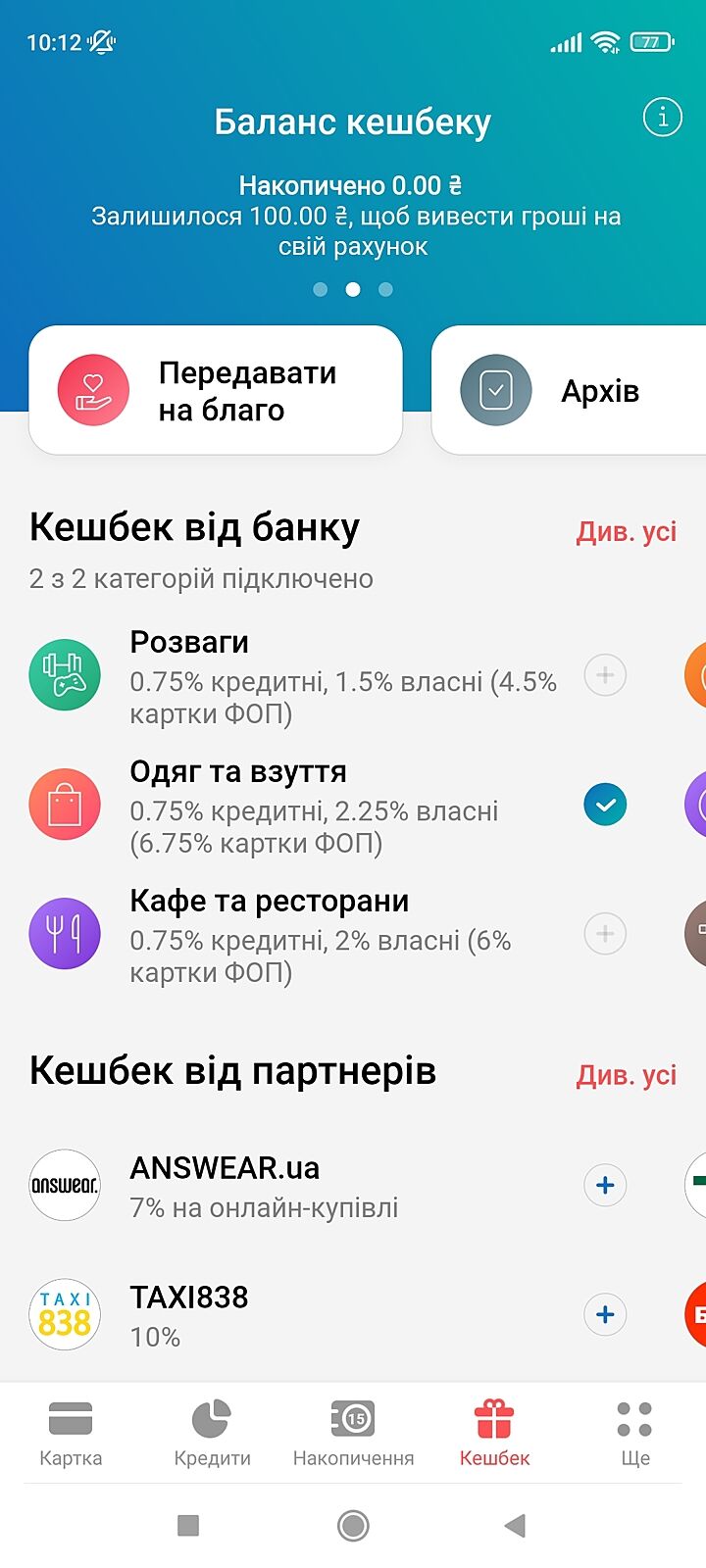Go back with the system back button
Screen dimensions: 706x1568
click(515, 1526)
